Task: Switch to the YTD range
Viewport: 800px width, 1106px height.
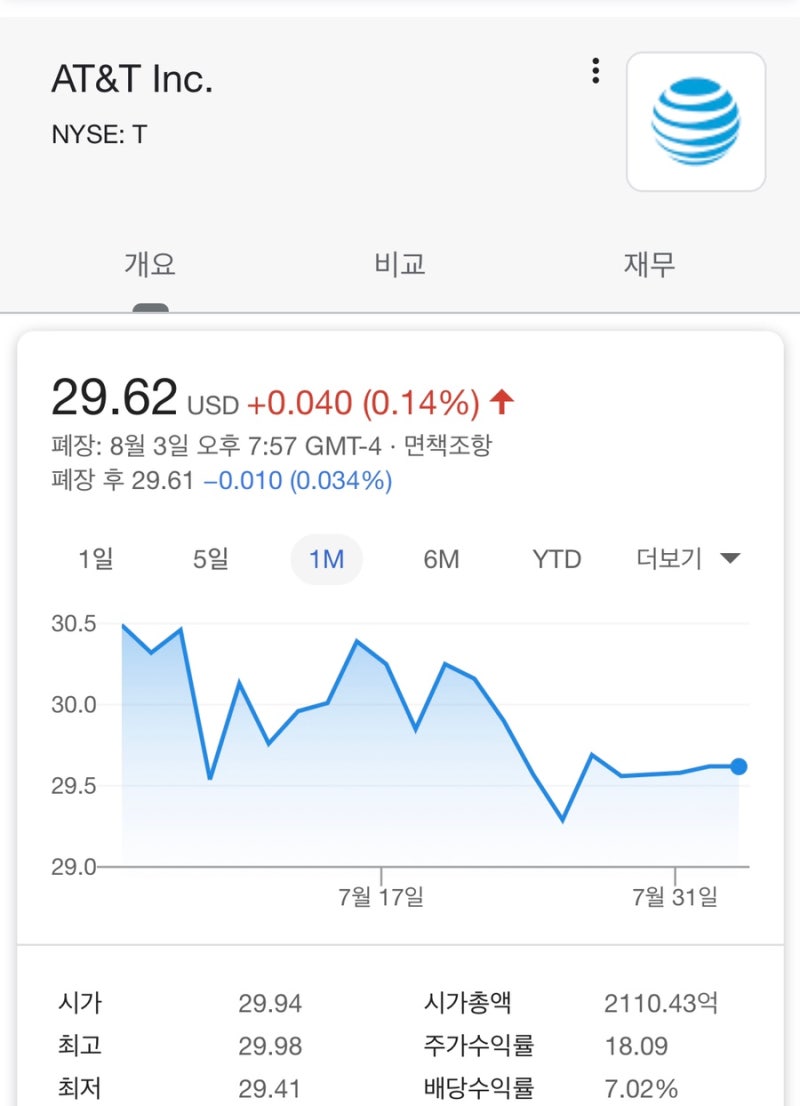Action: 556,560
